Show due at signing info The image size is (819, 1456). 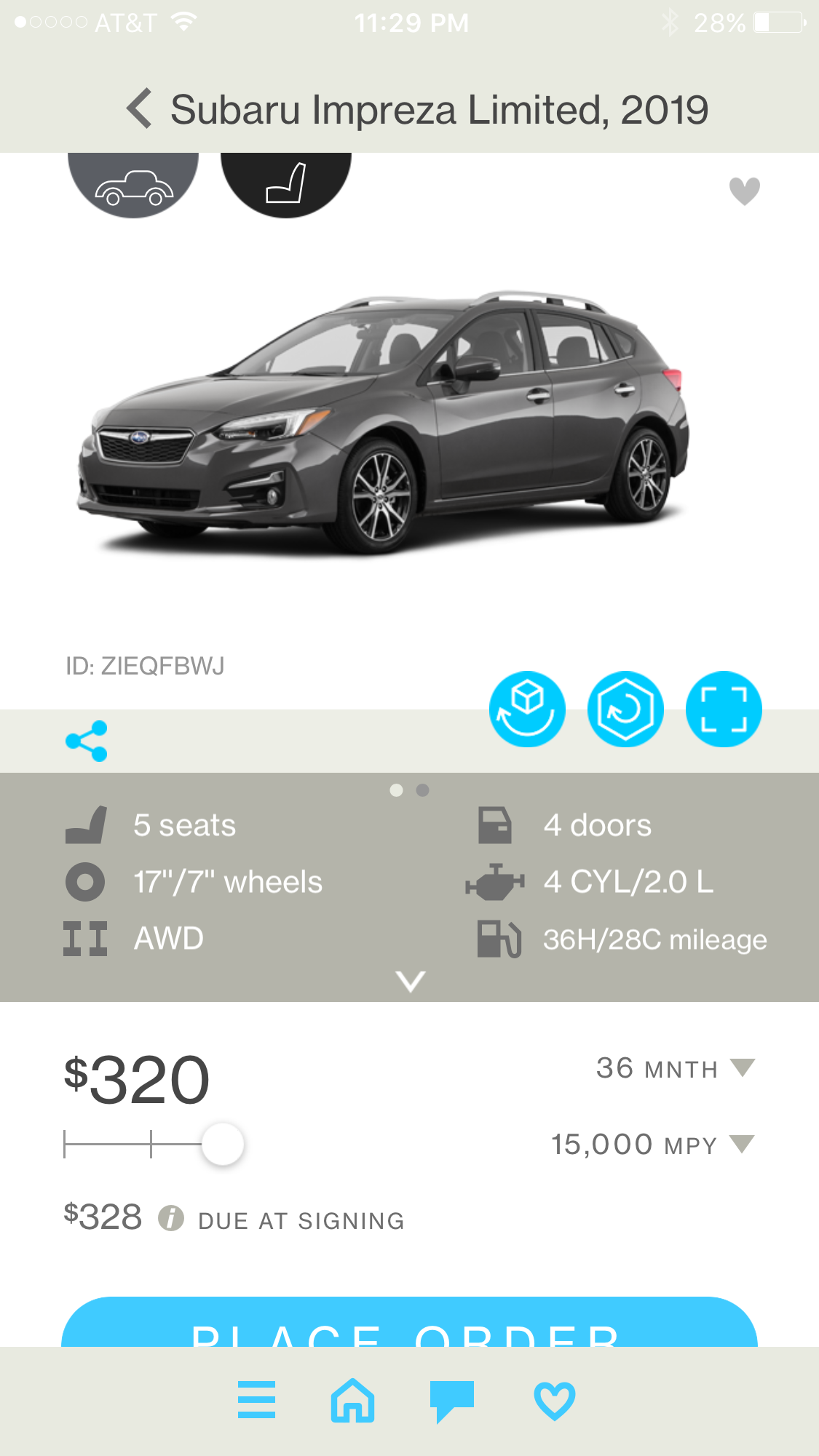(171, 1217)
